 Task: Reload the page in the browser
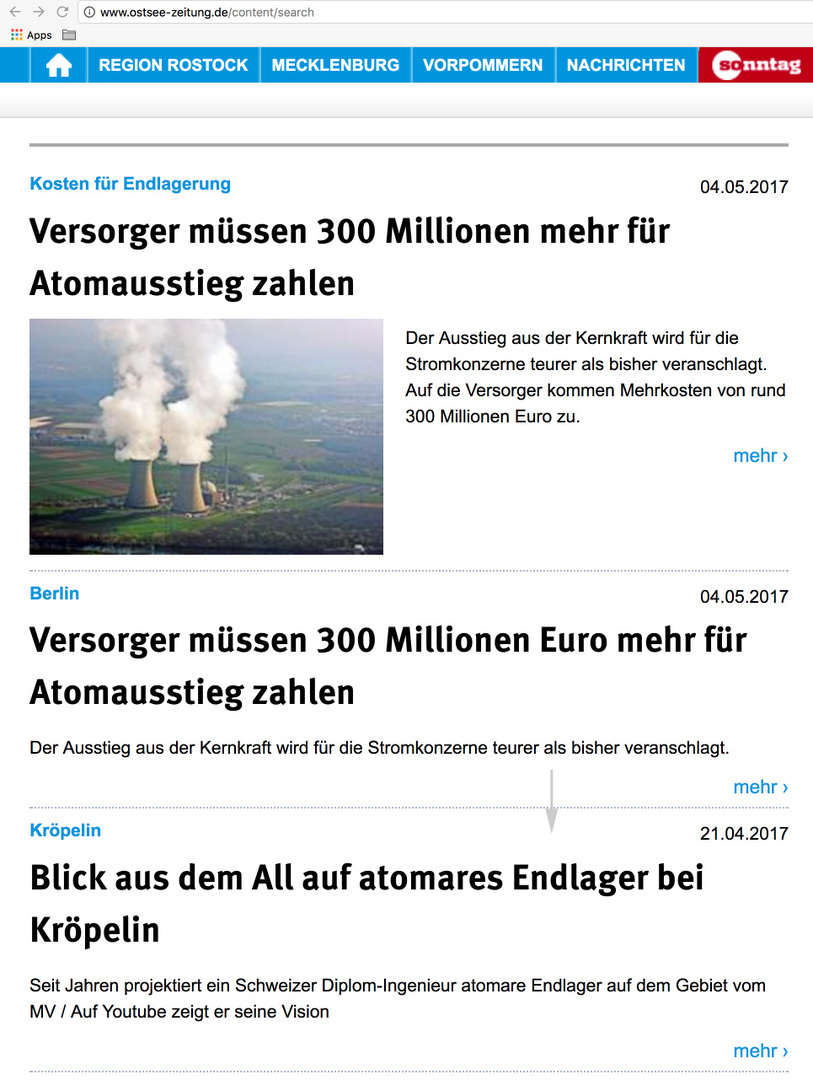tap(62, 12)
